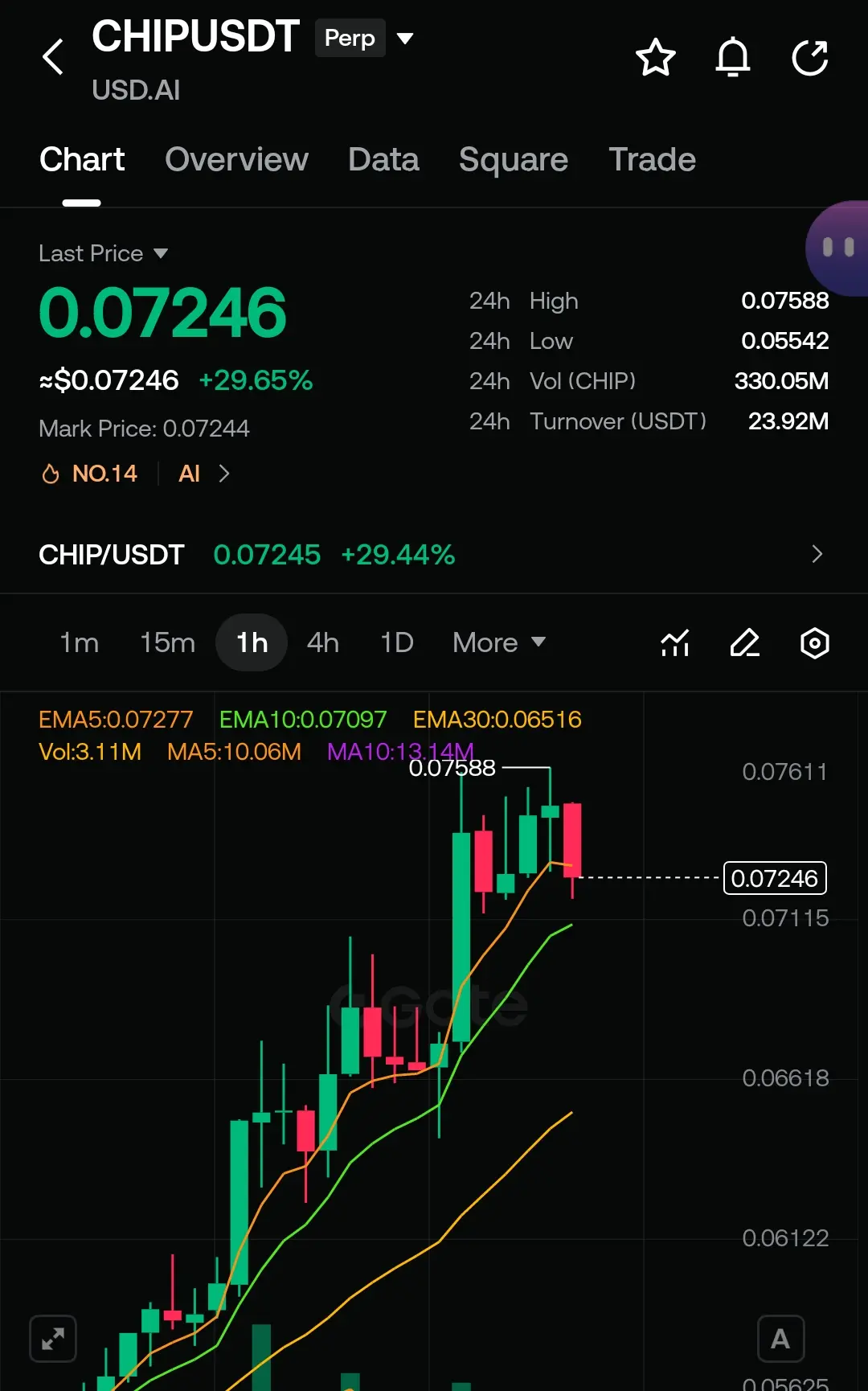Open the chart drawing pencil tool
The image size is (868, 1391).
point(745,642)
